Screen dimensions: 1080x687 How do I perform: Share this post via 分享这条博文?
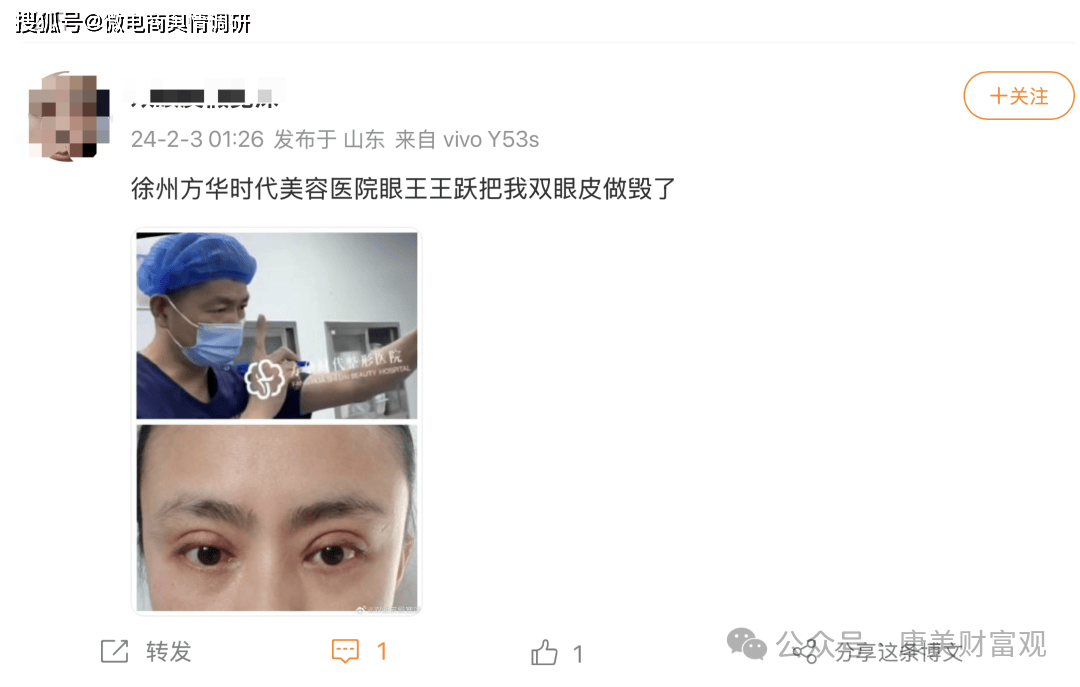point(880,653)
